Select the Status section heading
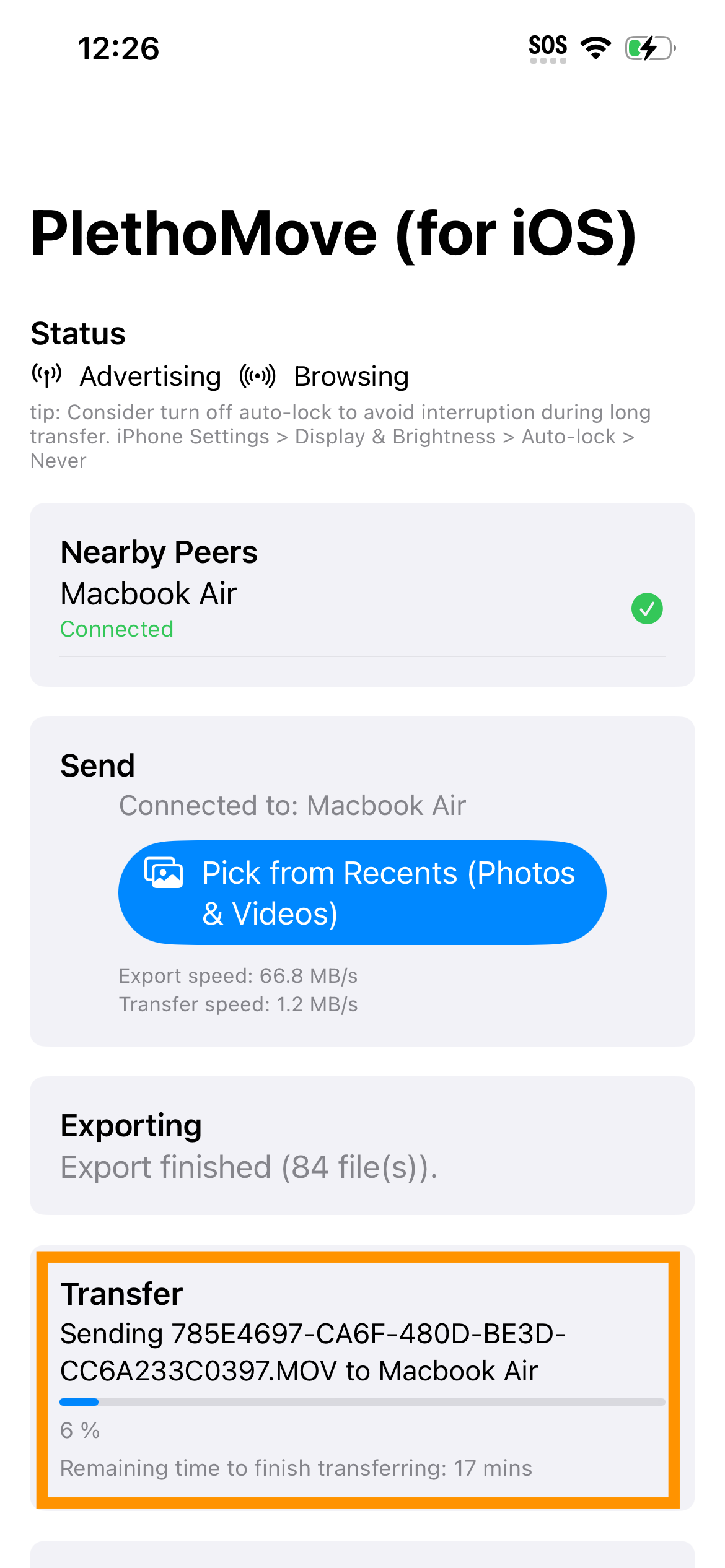Viewport: 725px width, 1568px height. pyautogui.click(x=78, y=333)
